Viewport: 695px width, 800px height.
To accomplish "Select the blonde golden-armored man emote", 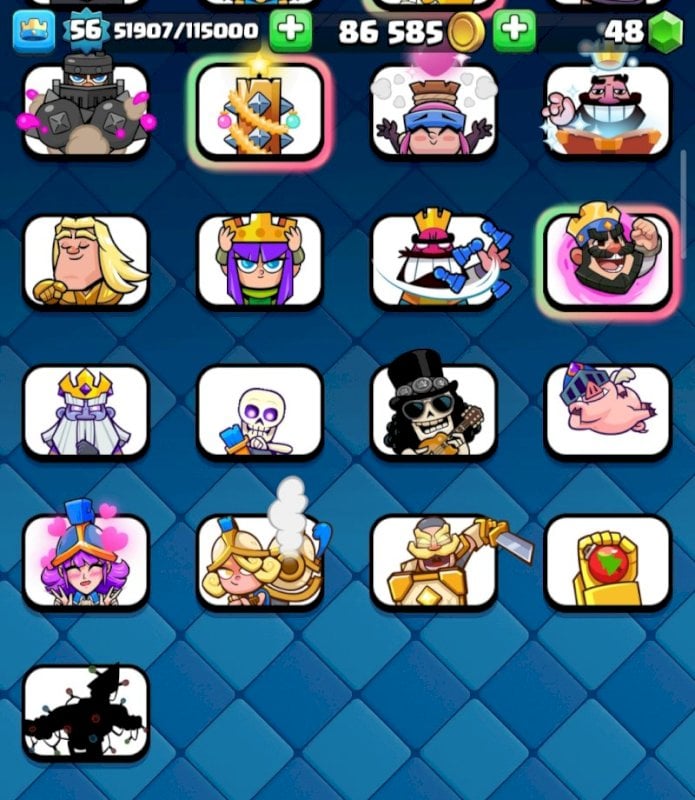I will click(x=86, y=261).
